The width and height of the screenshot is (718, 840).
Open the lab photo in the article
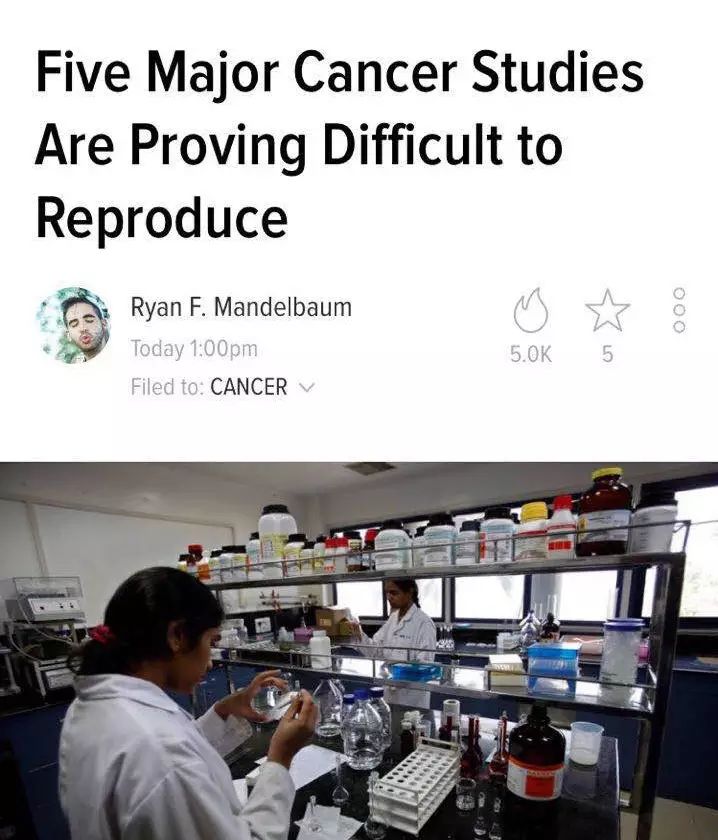(x=359, y=650)
